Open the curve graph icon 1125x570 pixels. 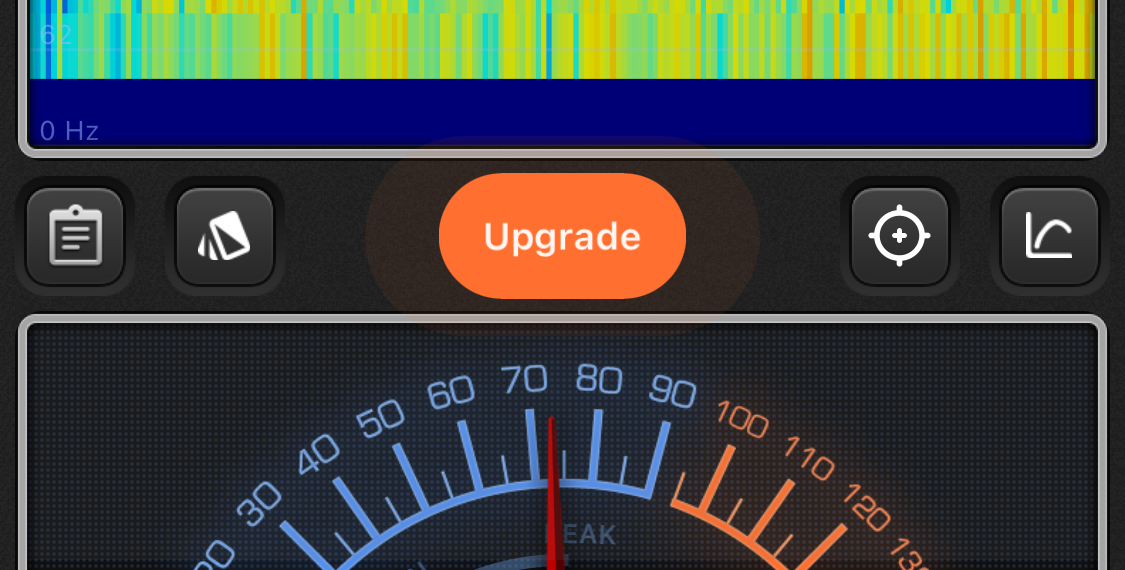tap(1049, 236)
